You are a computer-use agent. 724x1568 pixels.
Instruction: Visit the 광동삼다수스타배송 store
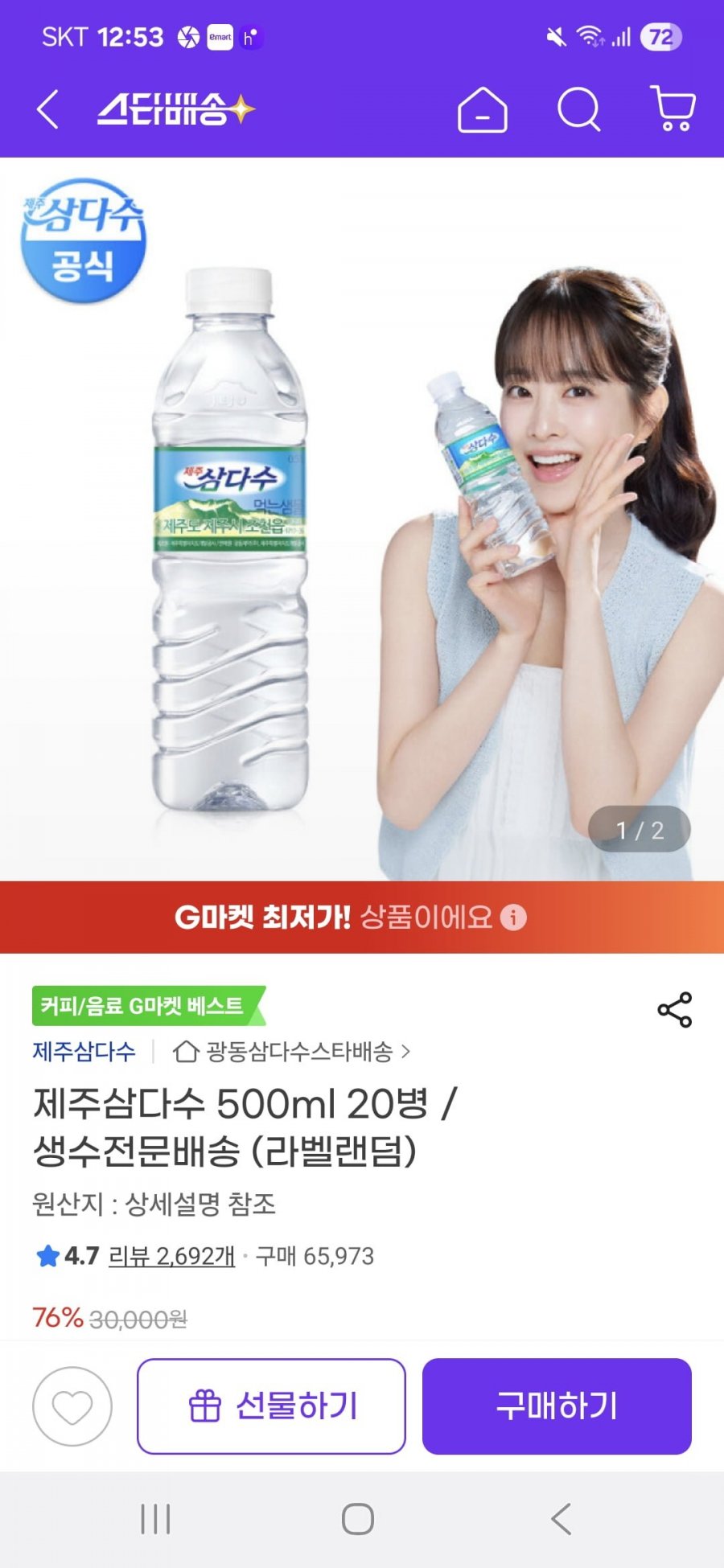point(293,1052)
